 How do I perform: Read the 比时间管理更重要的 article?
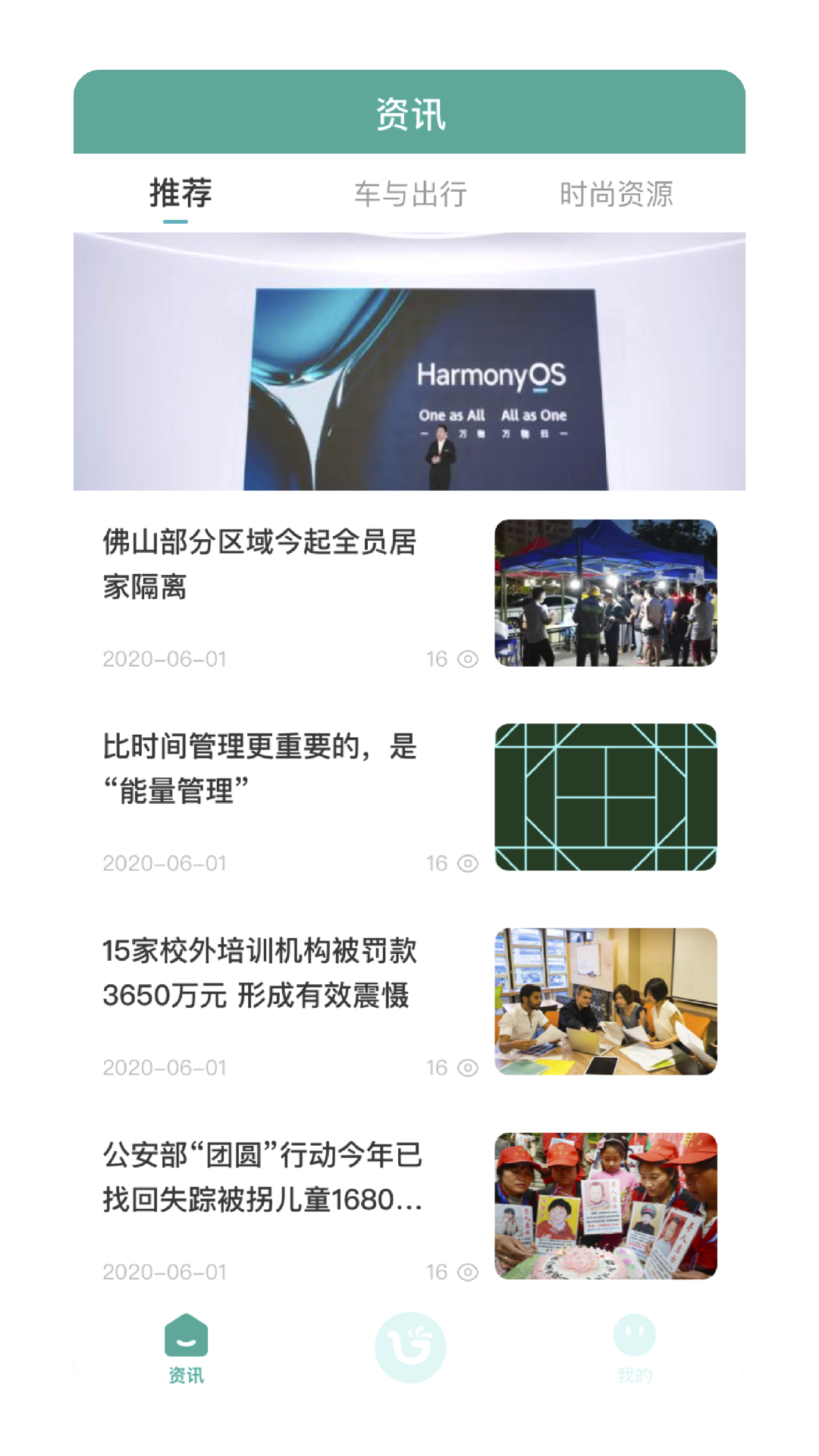pos(259,768)
